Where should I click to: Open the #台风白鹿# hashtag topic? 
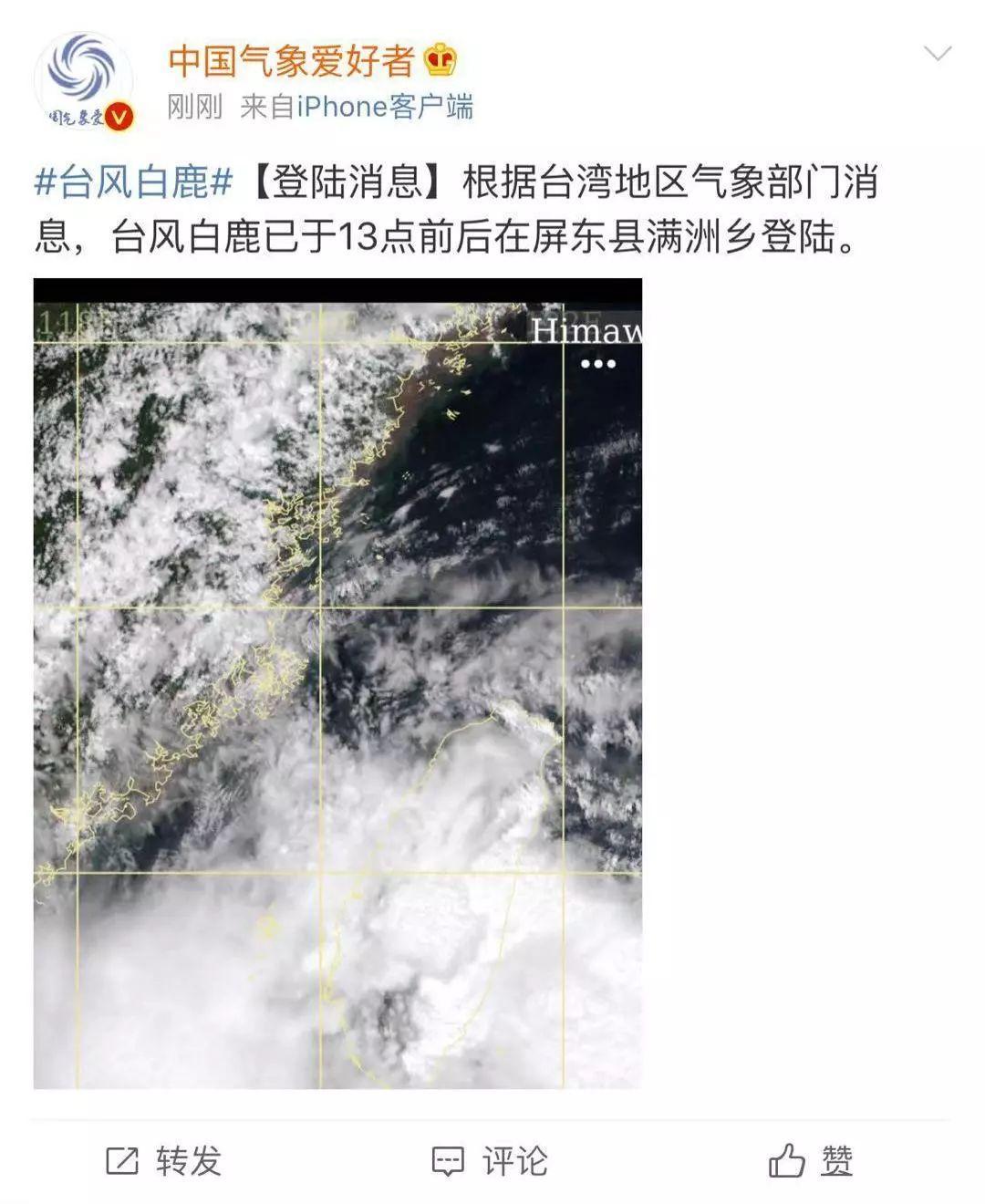pyautogui.click(x=133, y=182)
